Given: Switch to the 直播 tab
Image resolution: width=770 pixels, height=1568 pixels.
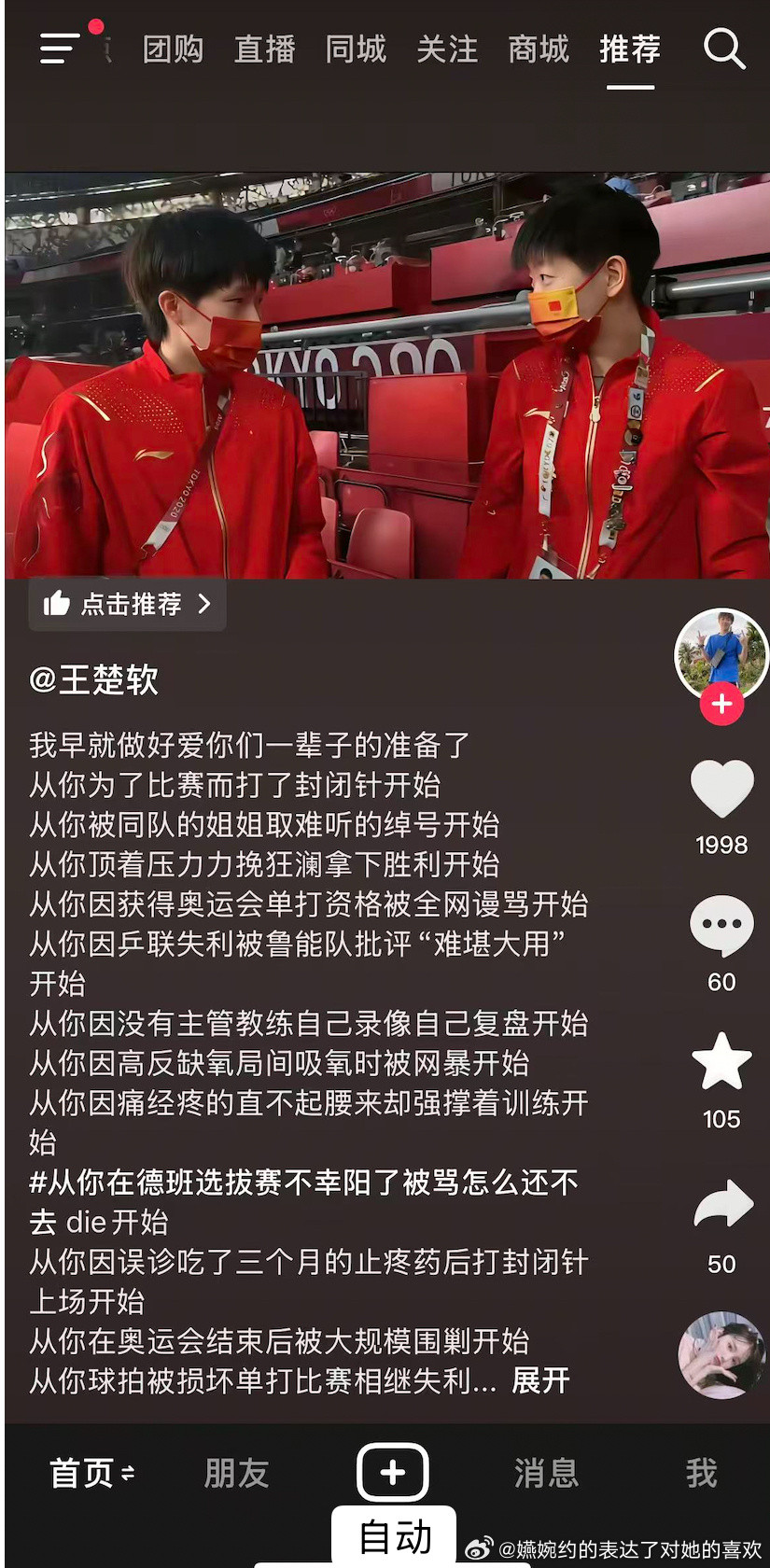Looking at the screenshot, I should 264,50.
